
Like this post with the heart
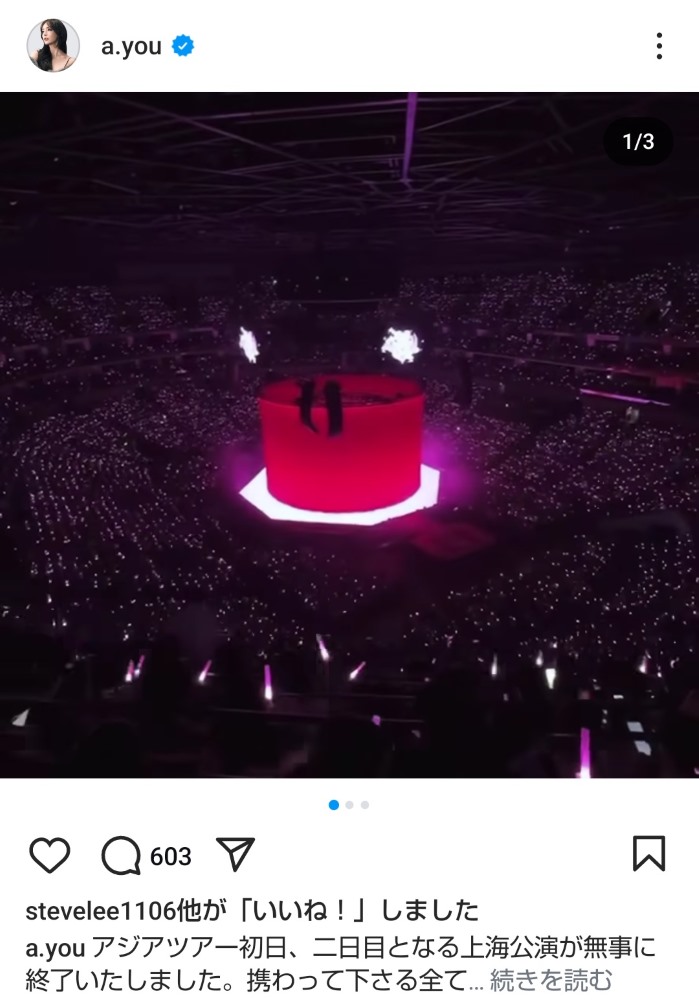(x=49, y=855)
